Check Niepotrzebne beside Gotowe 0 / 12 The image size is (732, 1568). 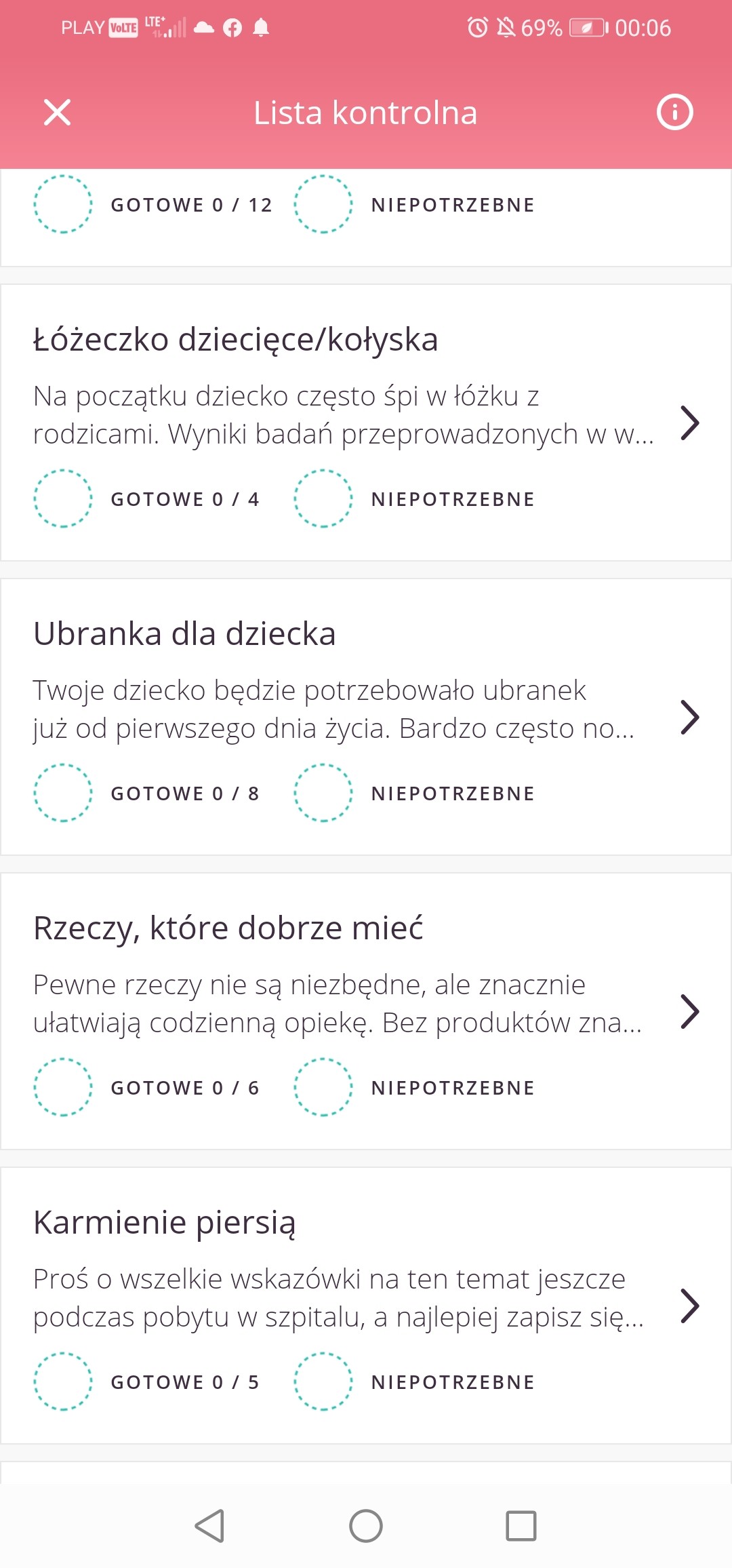coord(323,204)
